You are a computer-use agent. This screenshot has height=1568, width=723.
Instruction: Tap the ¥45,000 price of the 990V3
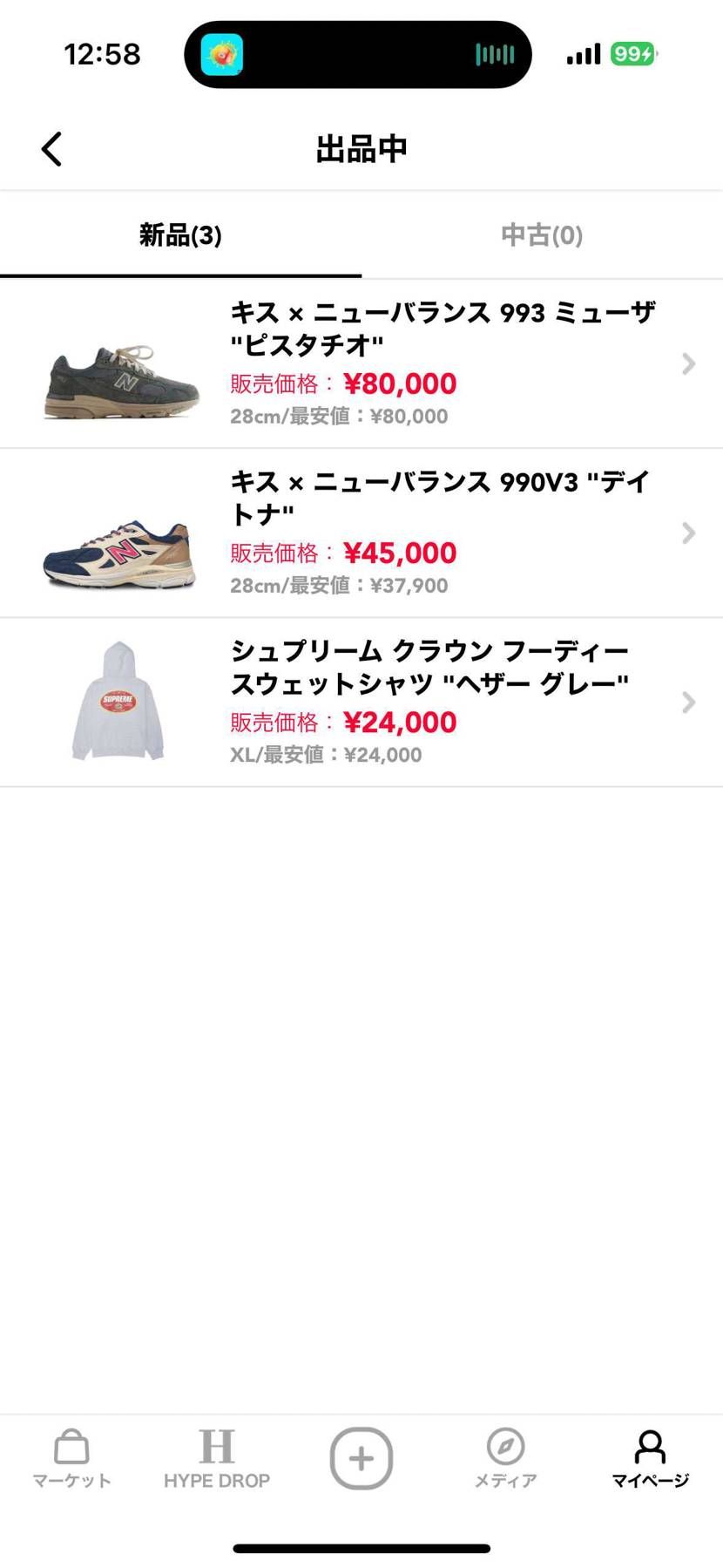coord(402,553)
